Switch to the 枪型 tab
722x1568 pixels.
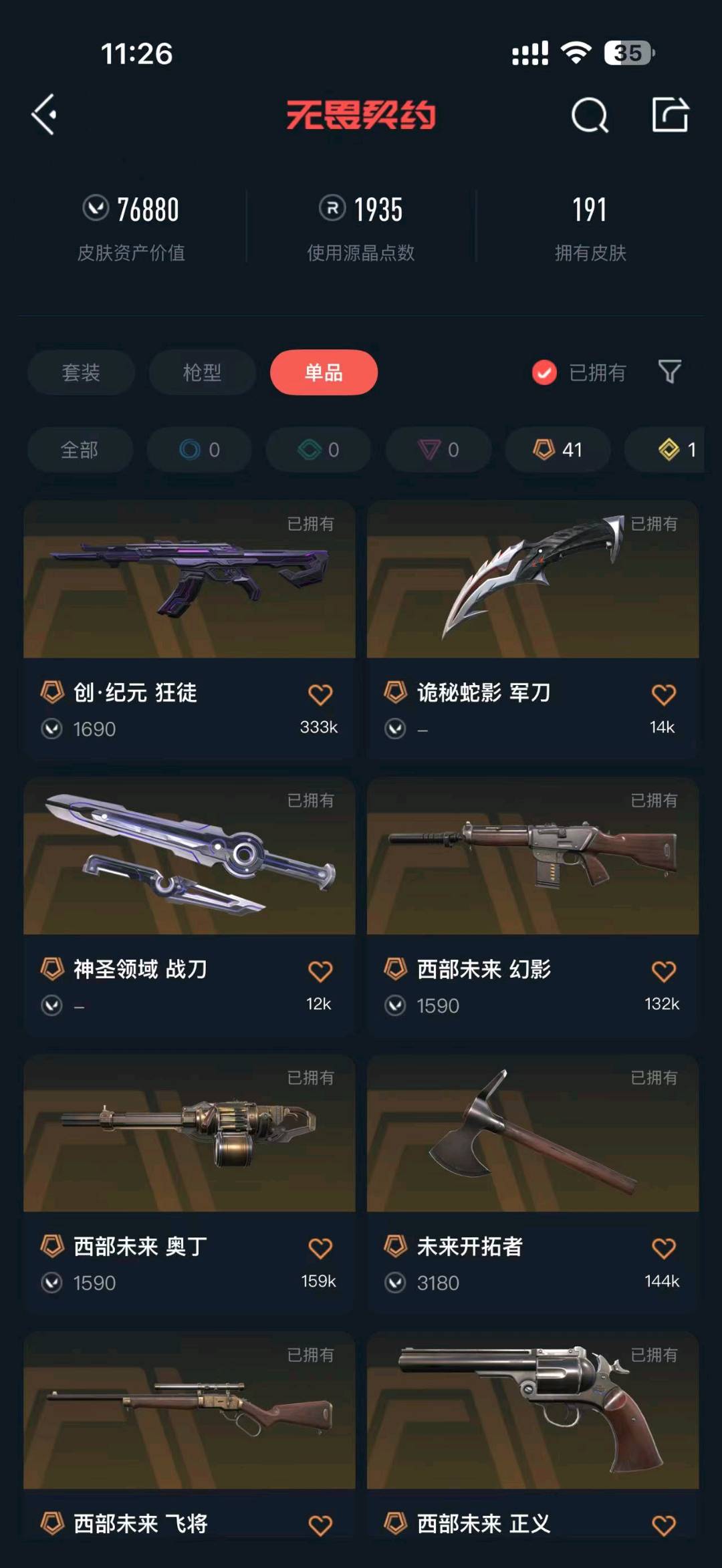point(202,372)
